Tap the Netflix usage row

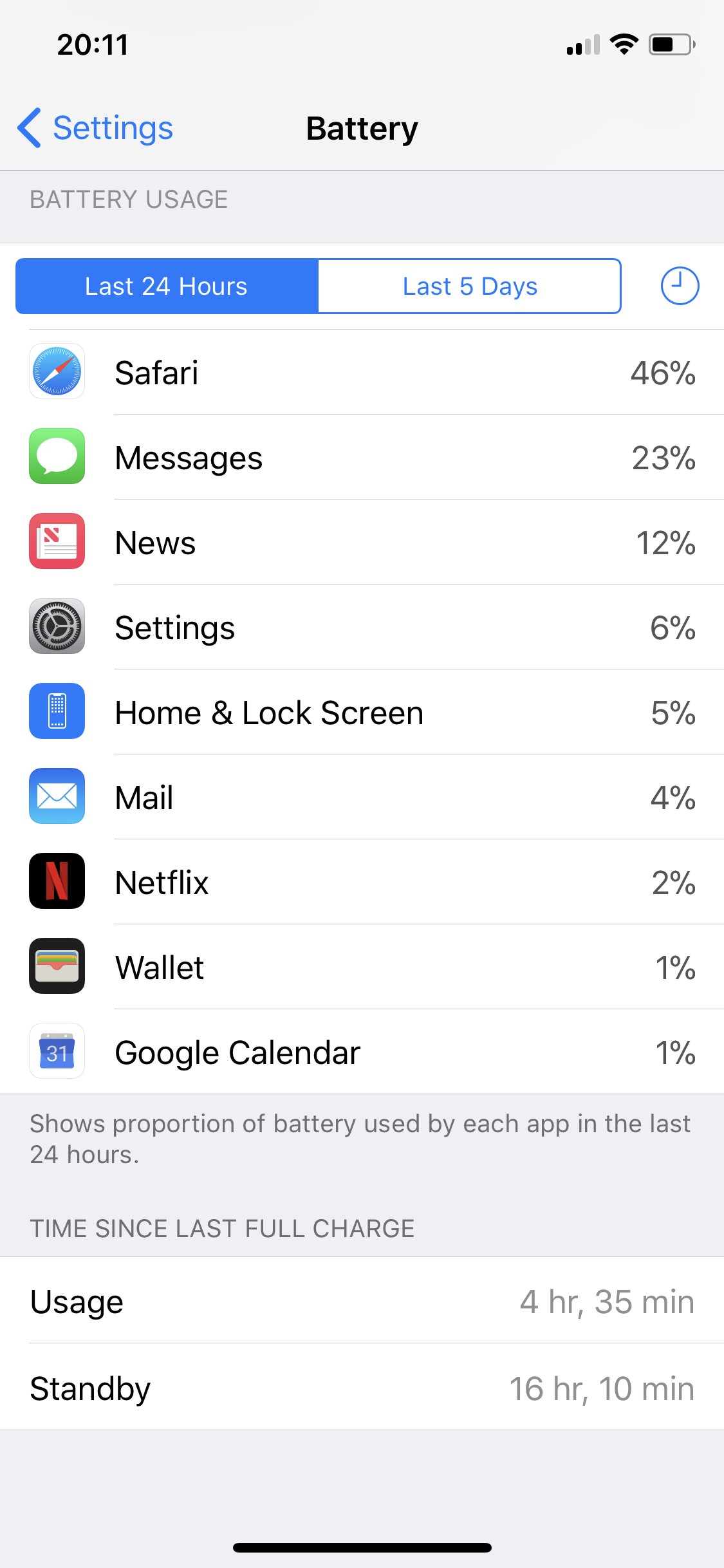(362, 882)
